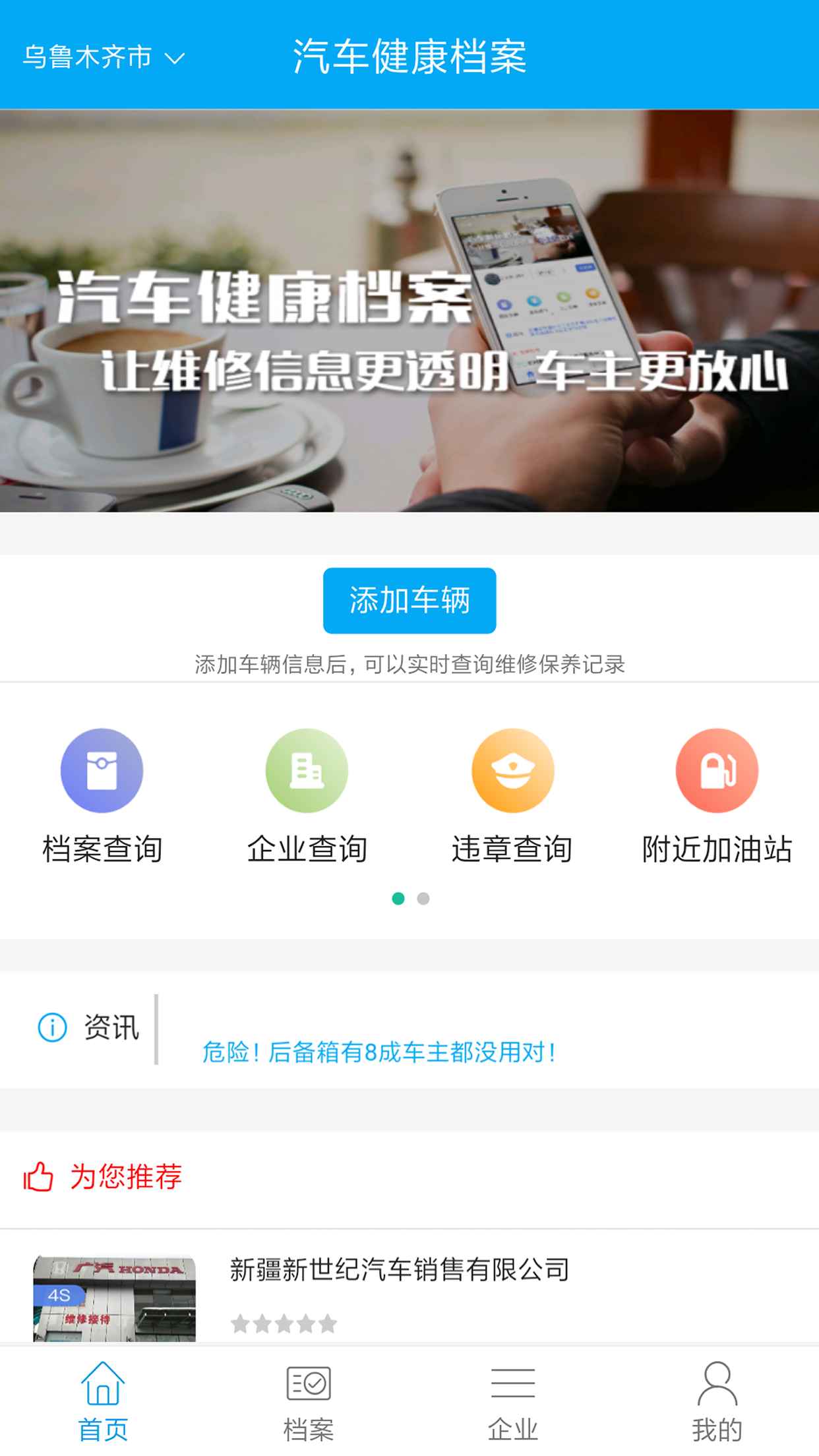Find 附近加油站
Screen dimensions: 819x1456
point(717,796)
